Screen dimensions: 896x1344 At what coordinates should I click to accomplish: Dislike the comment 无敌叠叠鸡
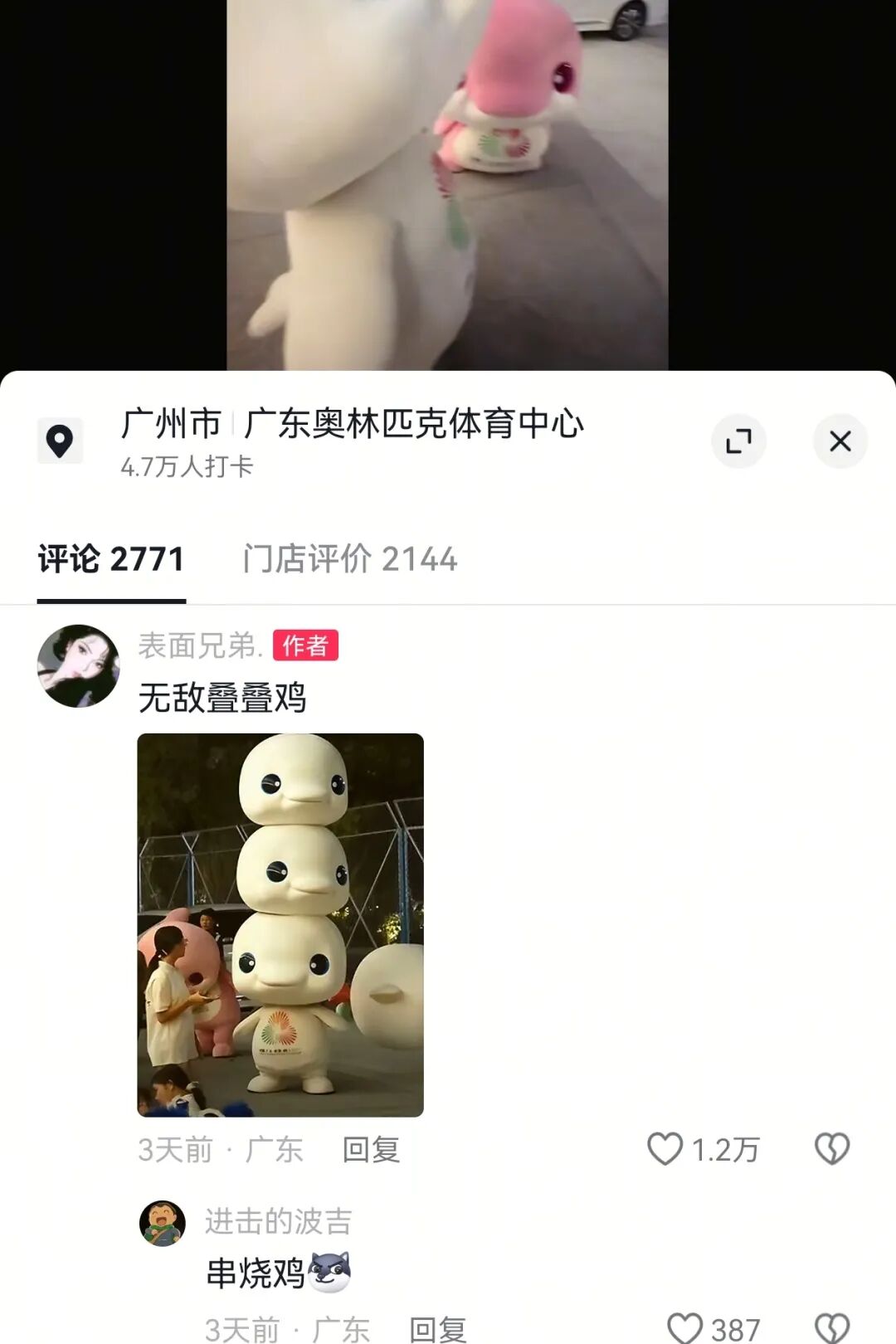[x=832, y=1149]
